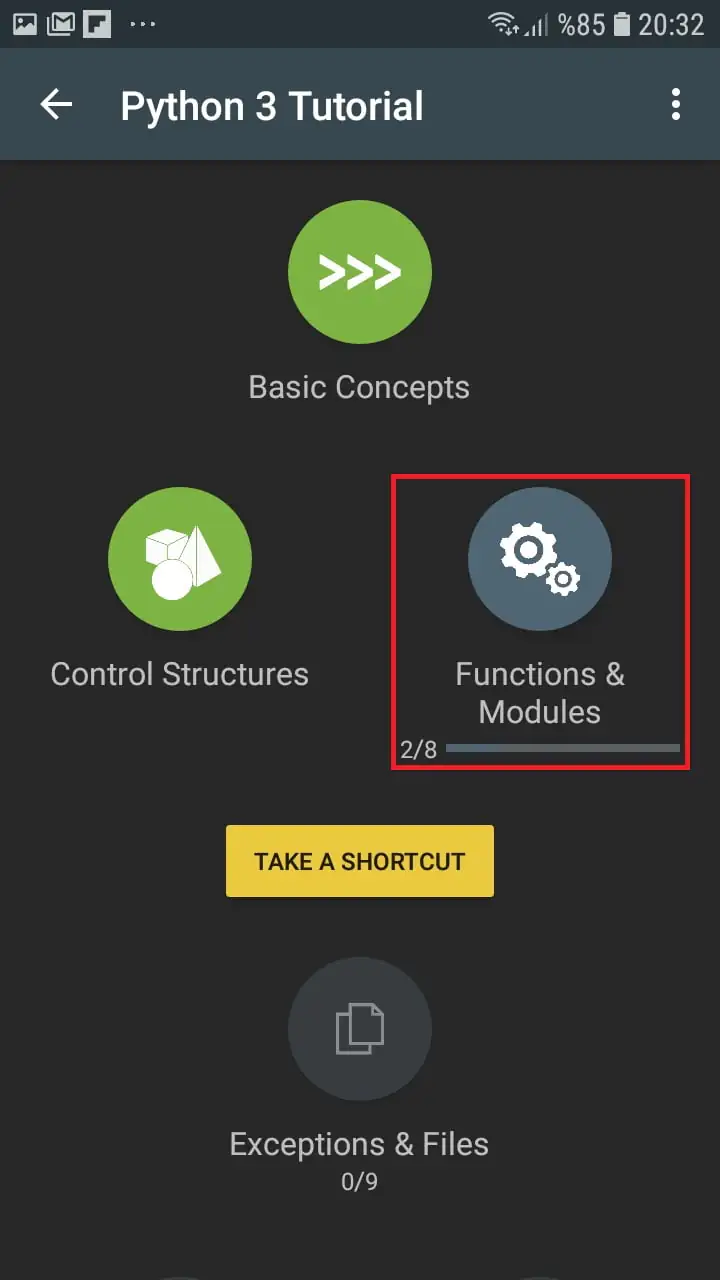Tap the Take a Shortcut button
This screenshot has height=1280, width=720.
tap(359, 861)
